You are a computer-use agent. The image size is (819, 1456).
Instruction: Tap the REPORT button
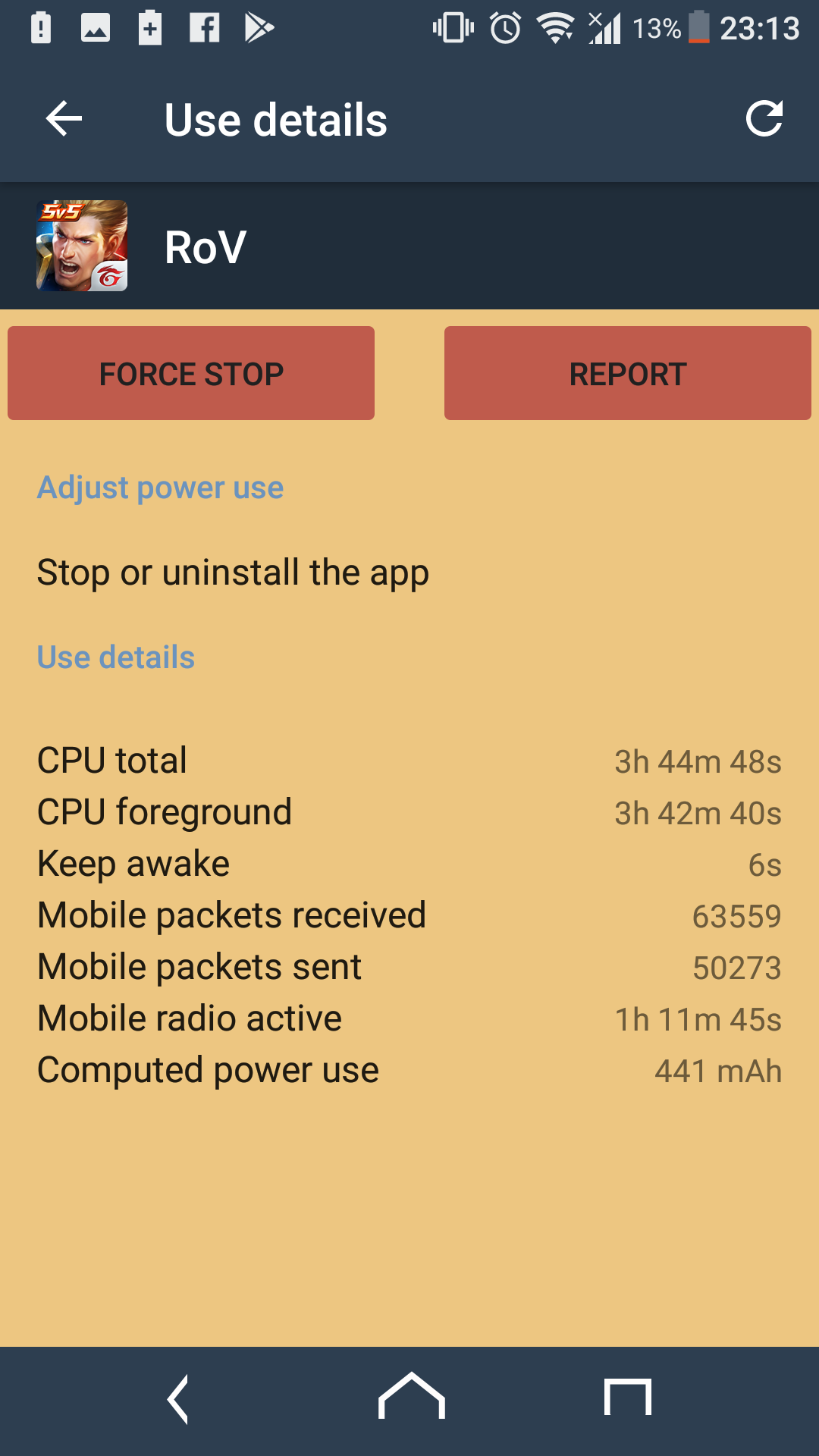(x=627, y=373)
